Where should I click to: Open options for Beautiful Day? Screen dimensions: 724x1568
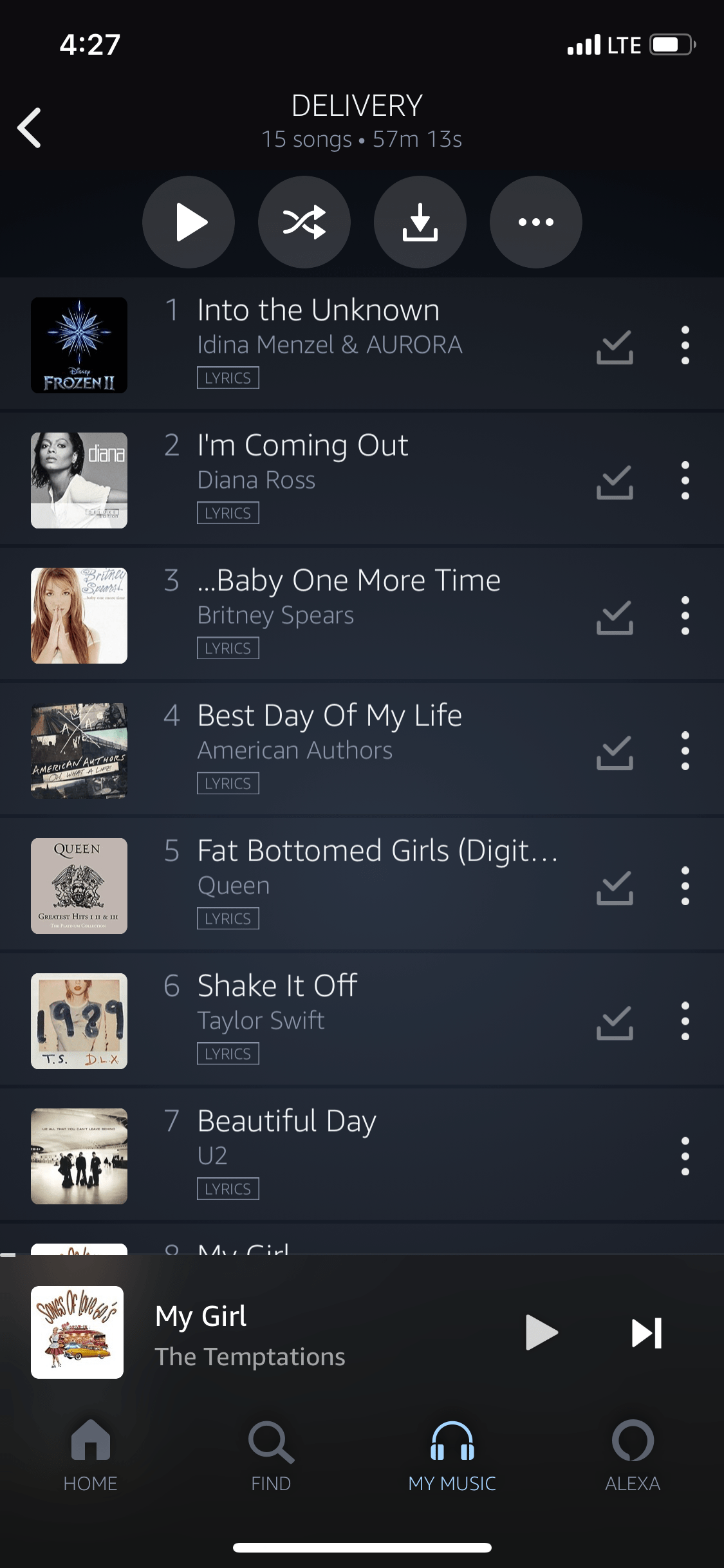point(685,1156)
